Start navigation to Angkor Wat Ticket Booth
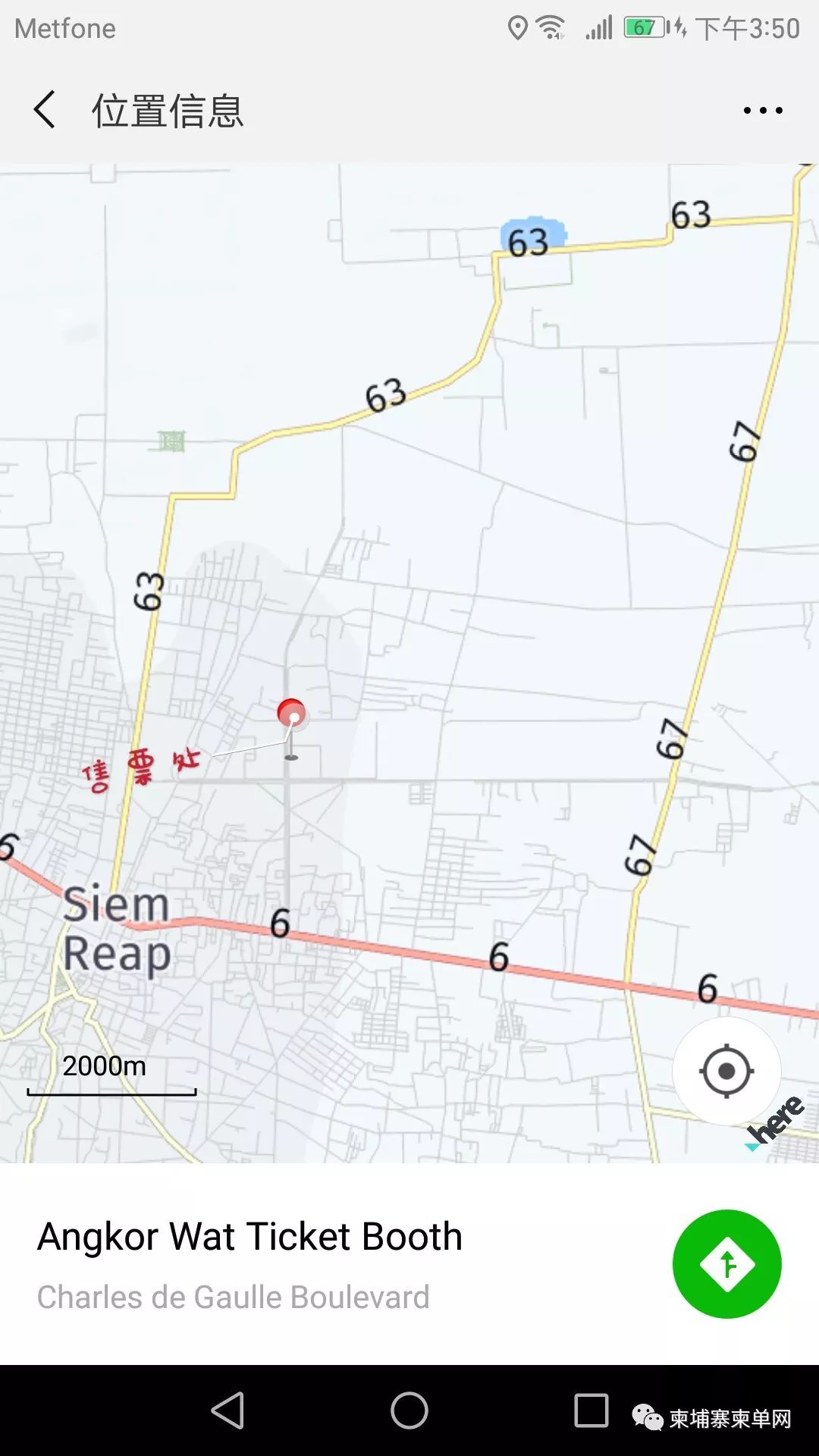The width and height of the screenshot is (819, 1456). coord(726,1264)
